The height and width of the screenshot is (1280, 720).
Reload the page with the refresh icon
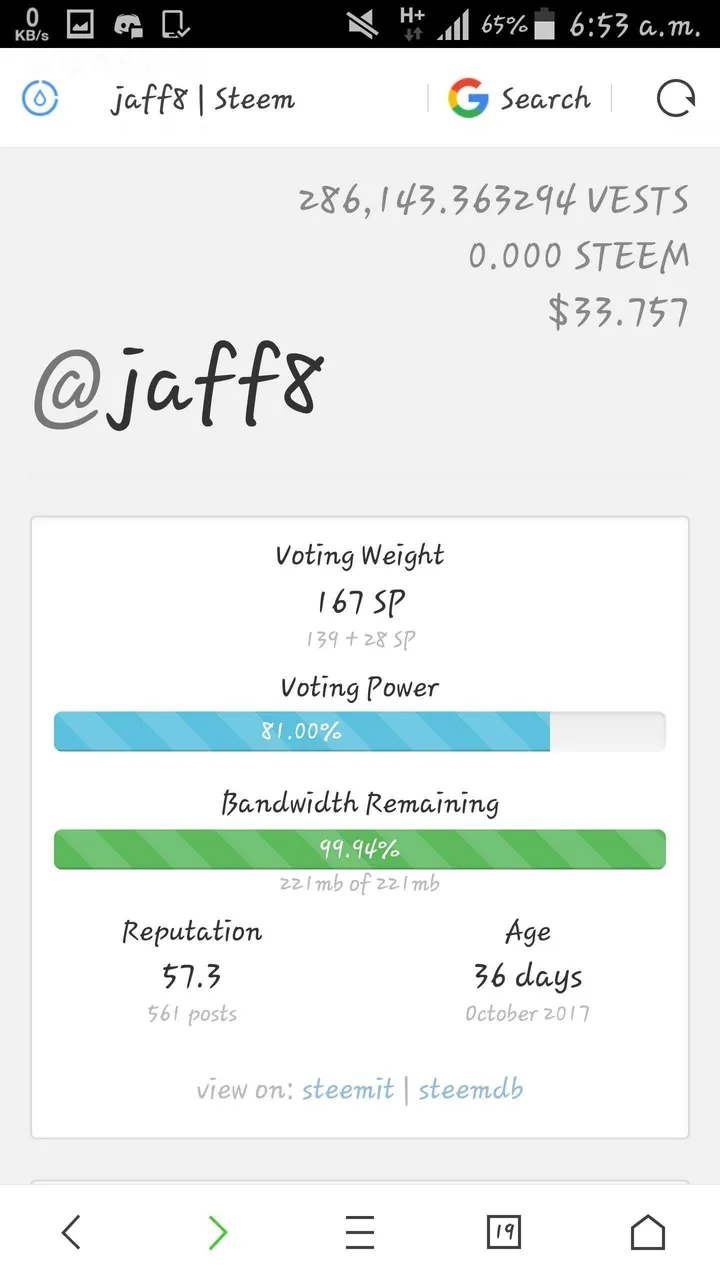[x=676, y=99]
